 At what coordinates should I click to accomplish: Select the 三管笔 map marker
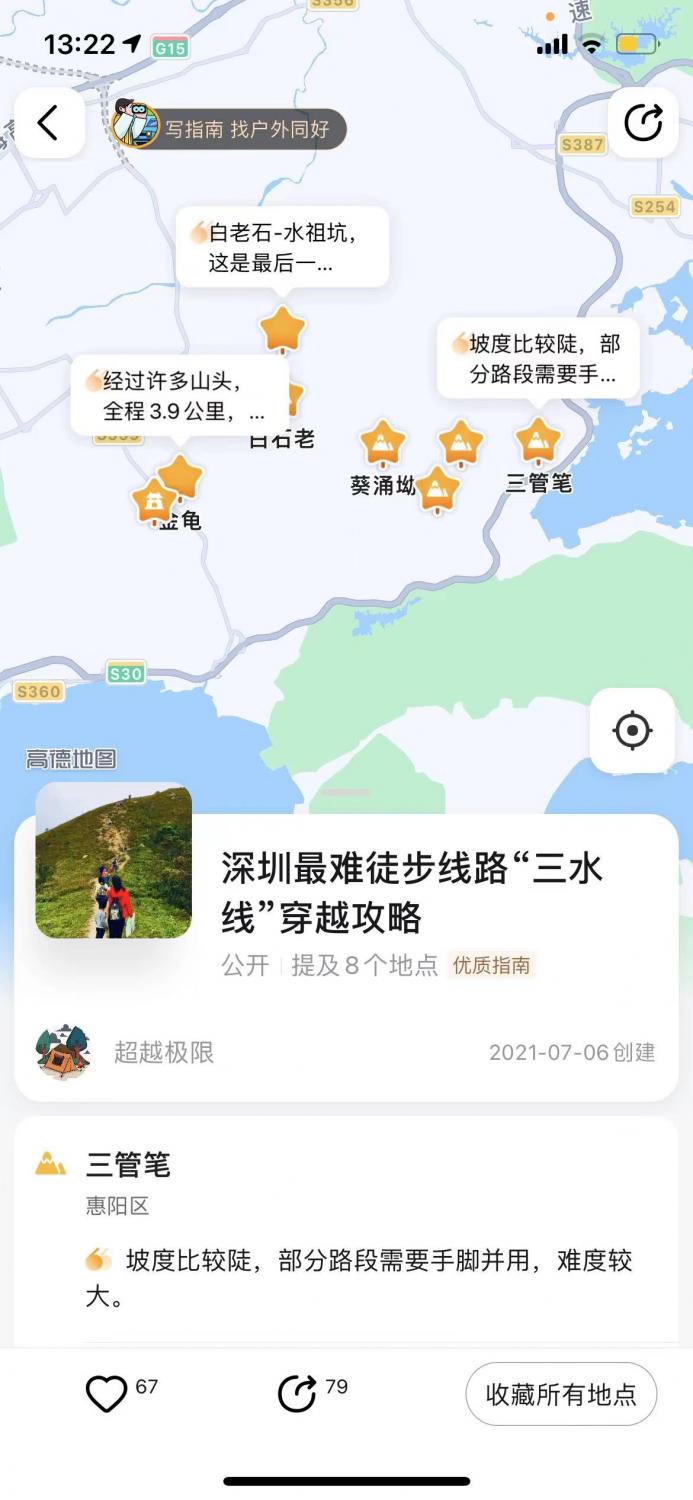pos(538,440)
